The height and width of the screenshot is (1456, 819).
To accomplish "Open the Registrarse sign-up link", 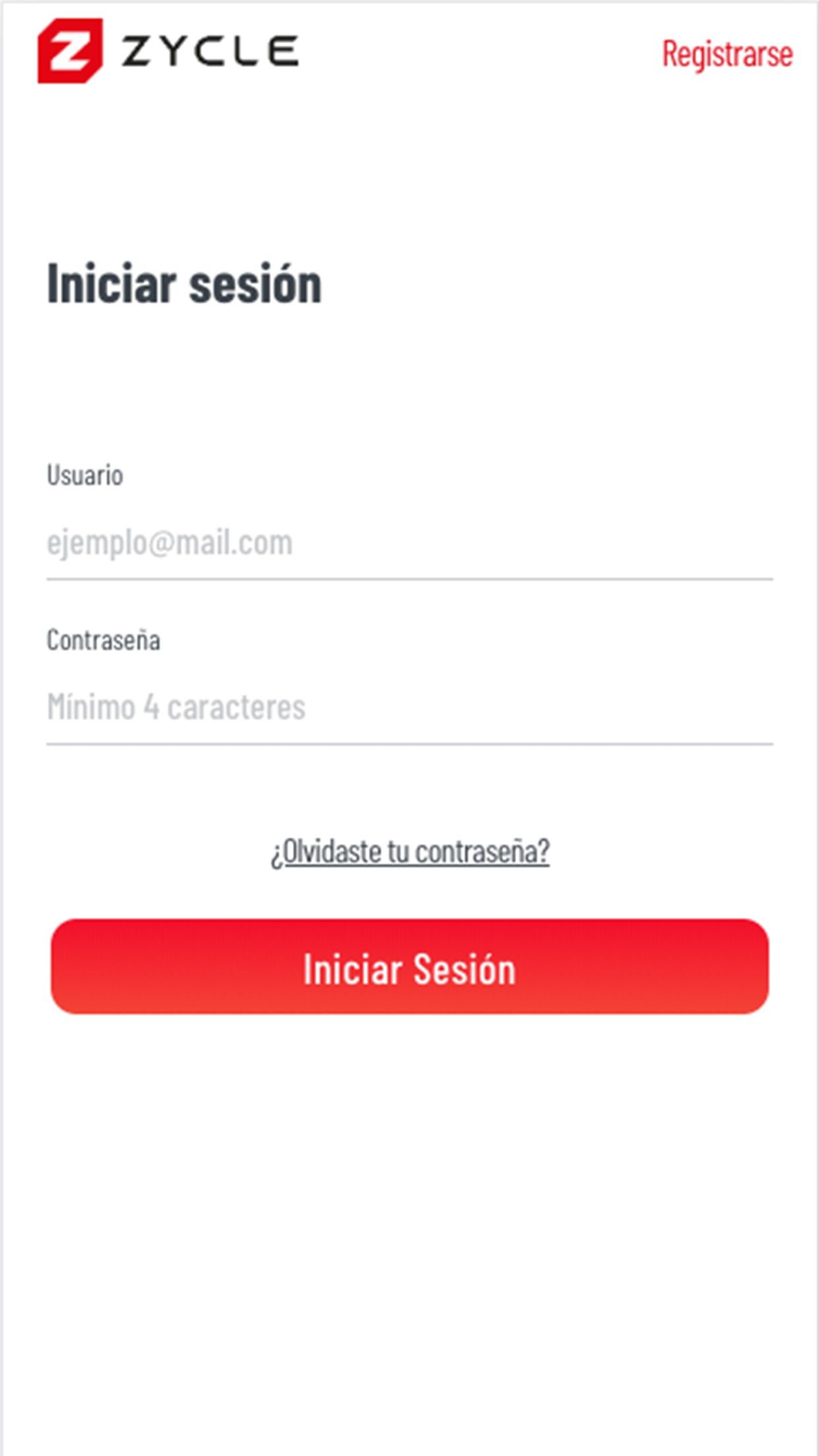I will [x=727, y=54].
